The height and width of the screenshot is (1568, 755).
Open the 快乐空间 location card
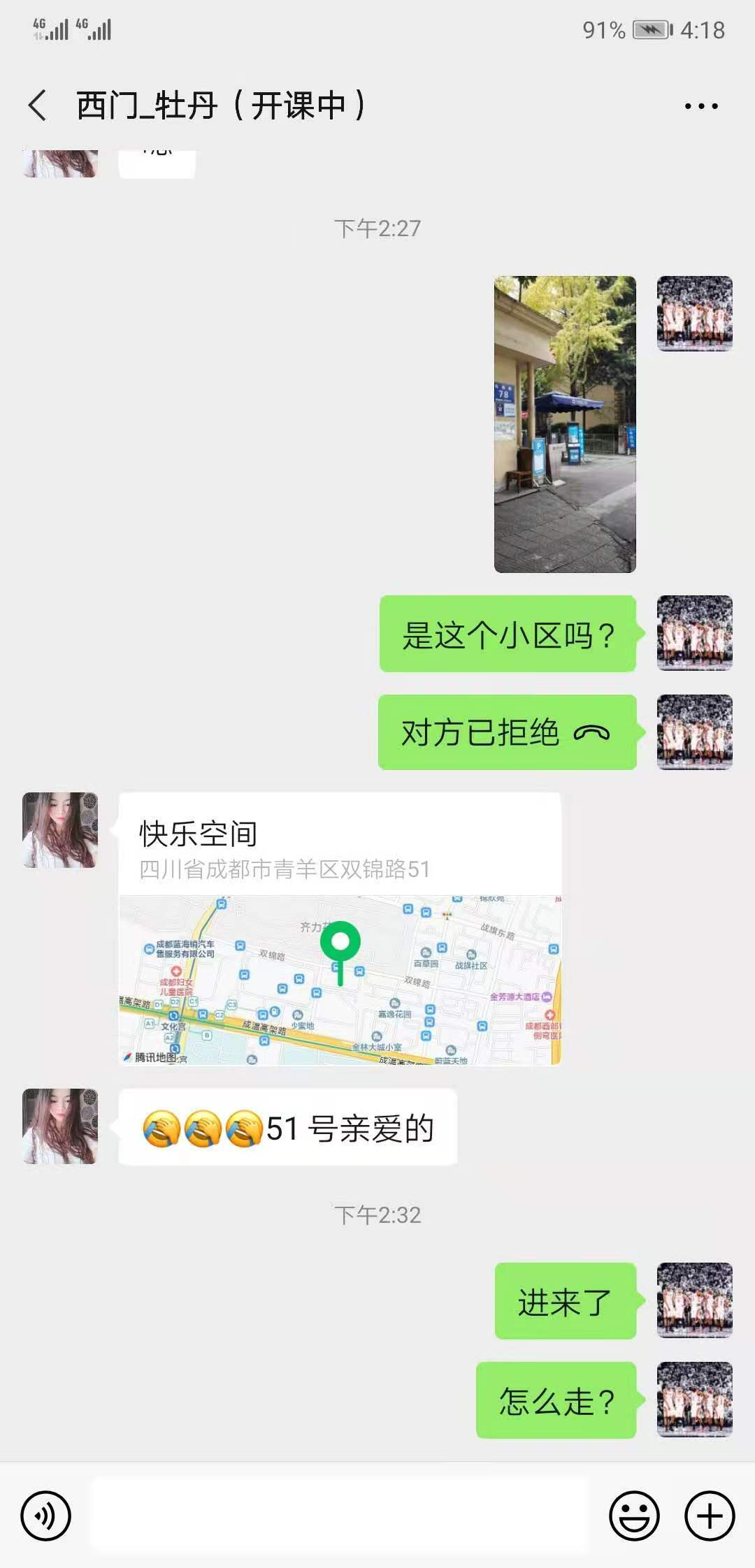click(340, 928)
